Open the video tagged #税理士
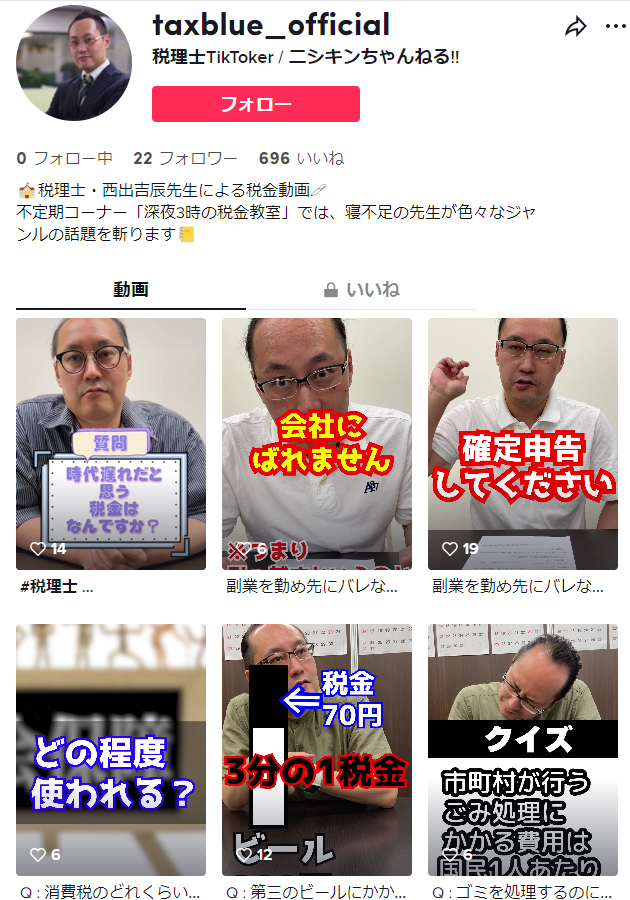The height and width of the screenshot is (900, 630). [x=111, y=444]
